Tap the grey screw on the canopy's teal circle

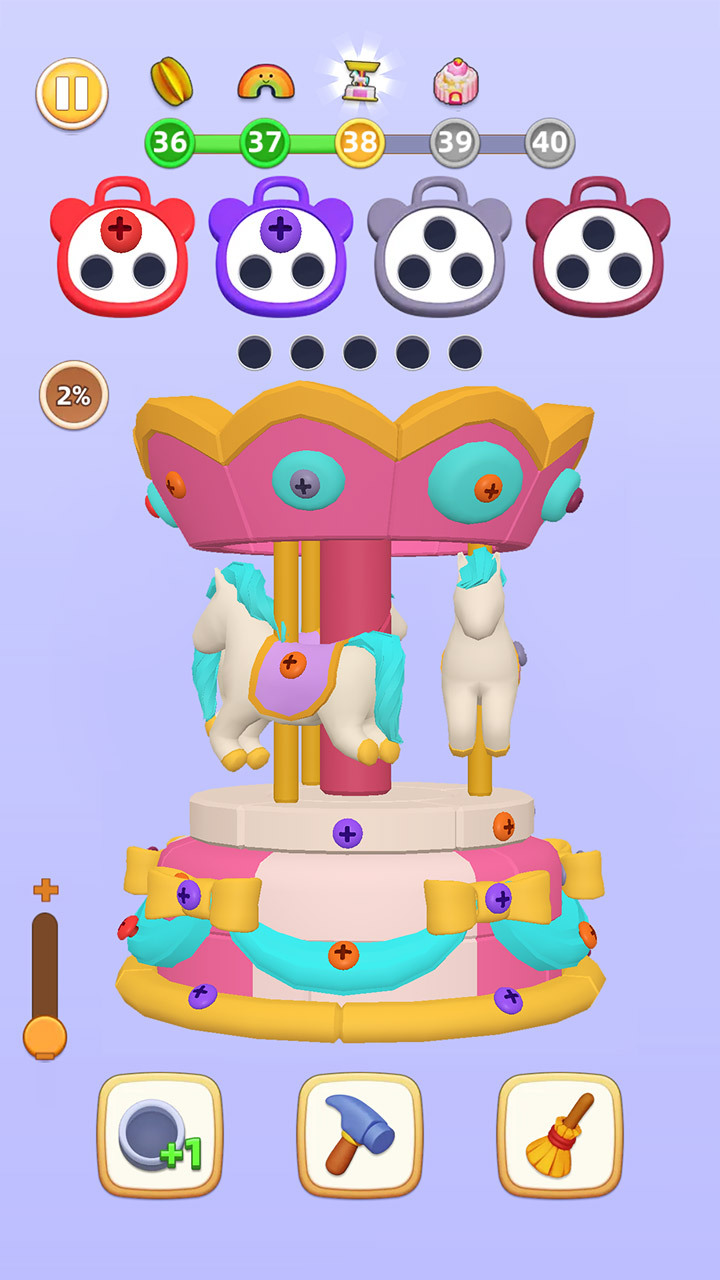[304, 485]
